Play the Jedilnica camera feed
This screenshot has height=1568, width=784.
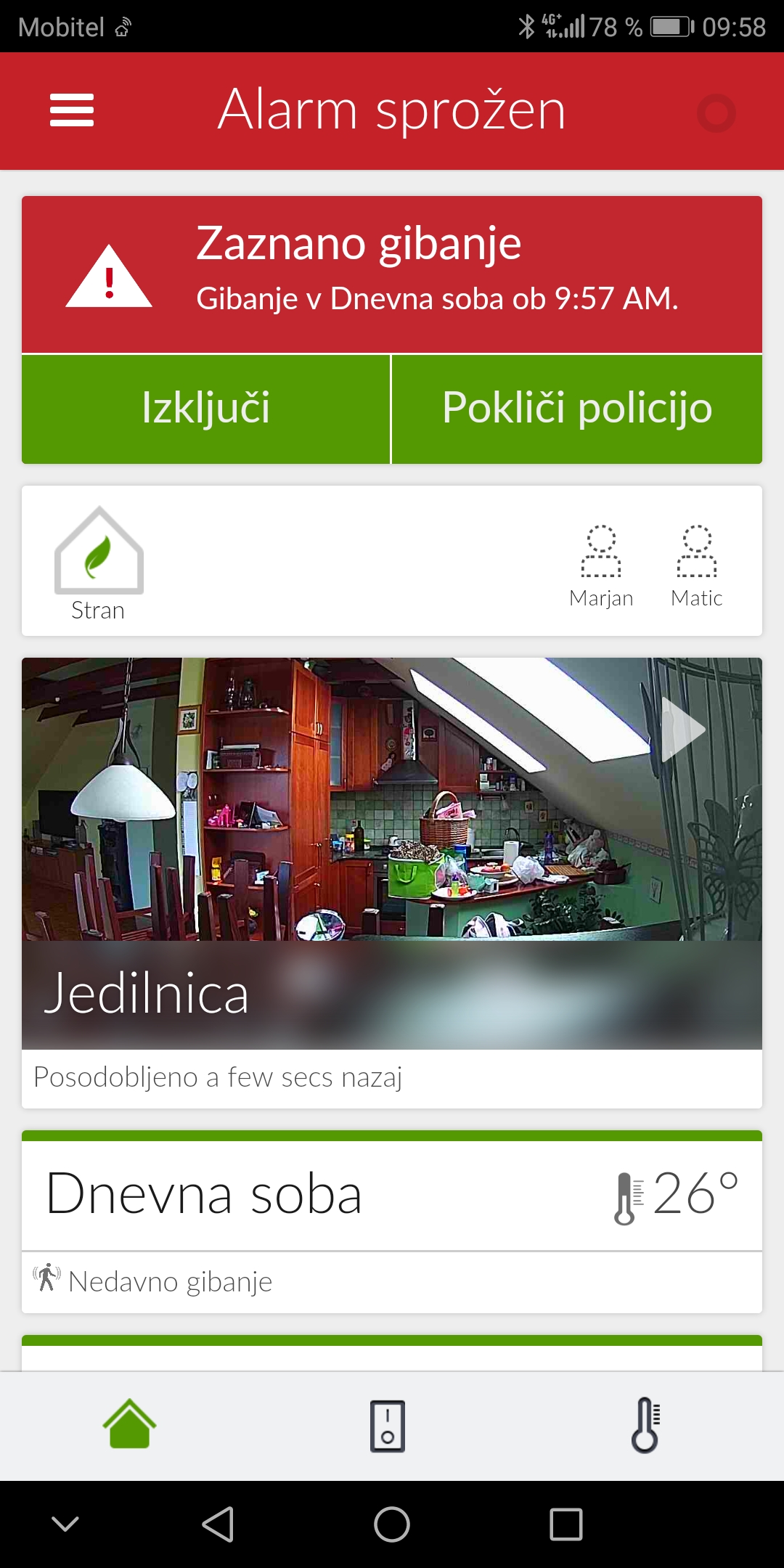pyautogui.click(x=683, y=729)
